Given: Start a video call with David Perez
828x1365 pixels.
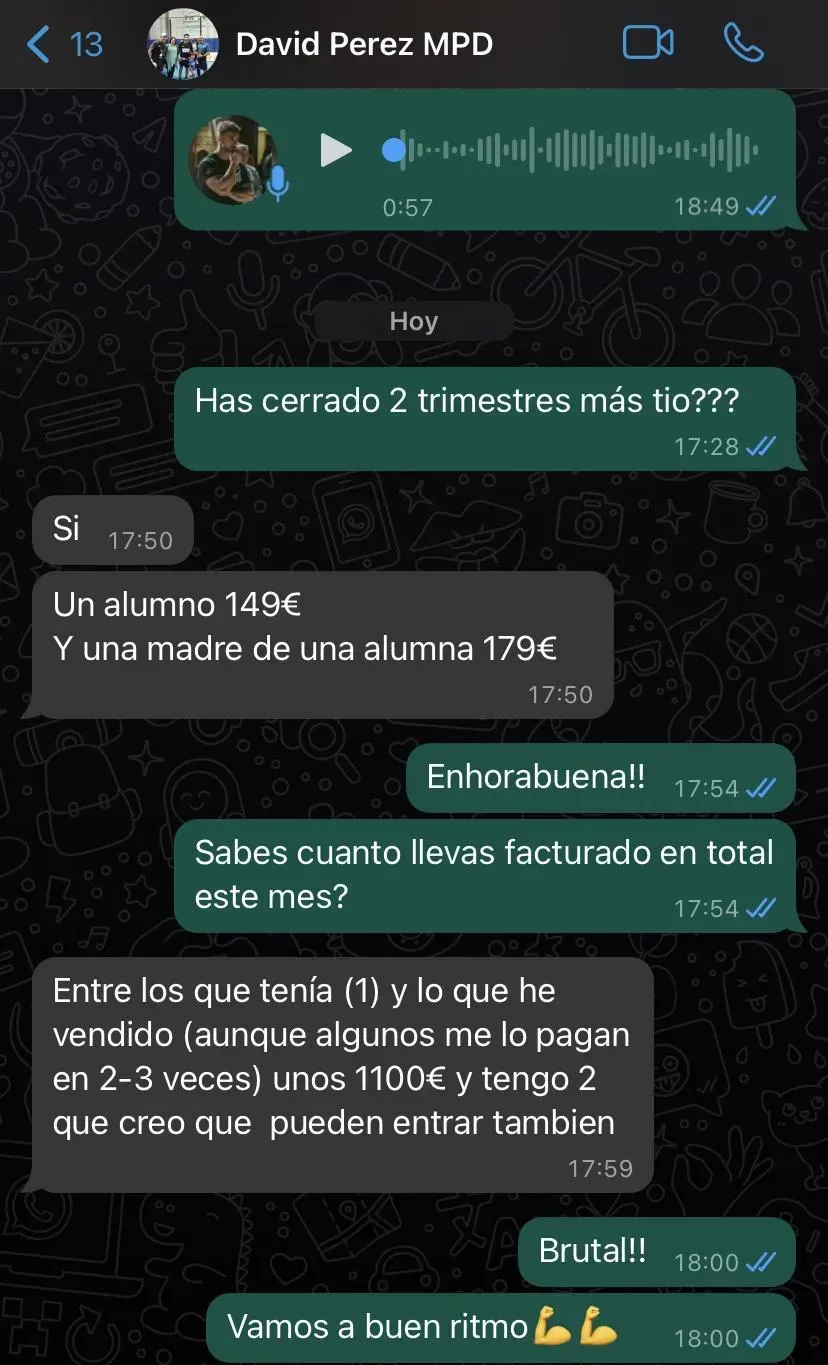Looking at the screenshot, I should pyautogui.click(x=648, y=44).
